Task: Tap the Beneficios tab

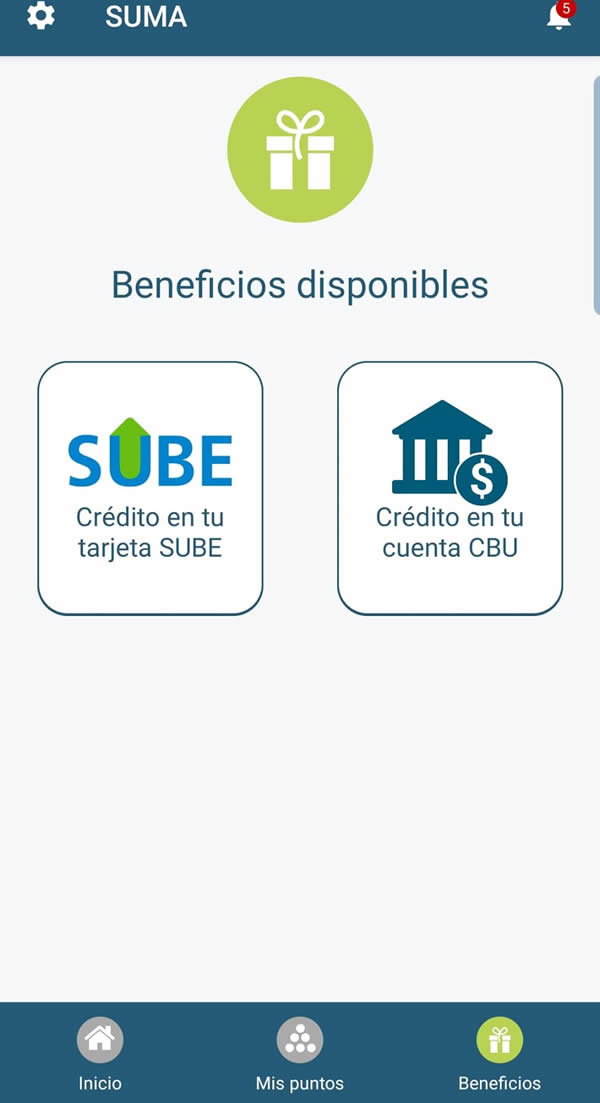Action: point(499,1054)
